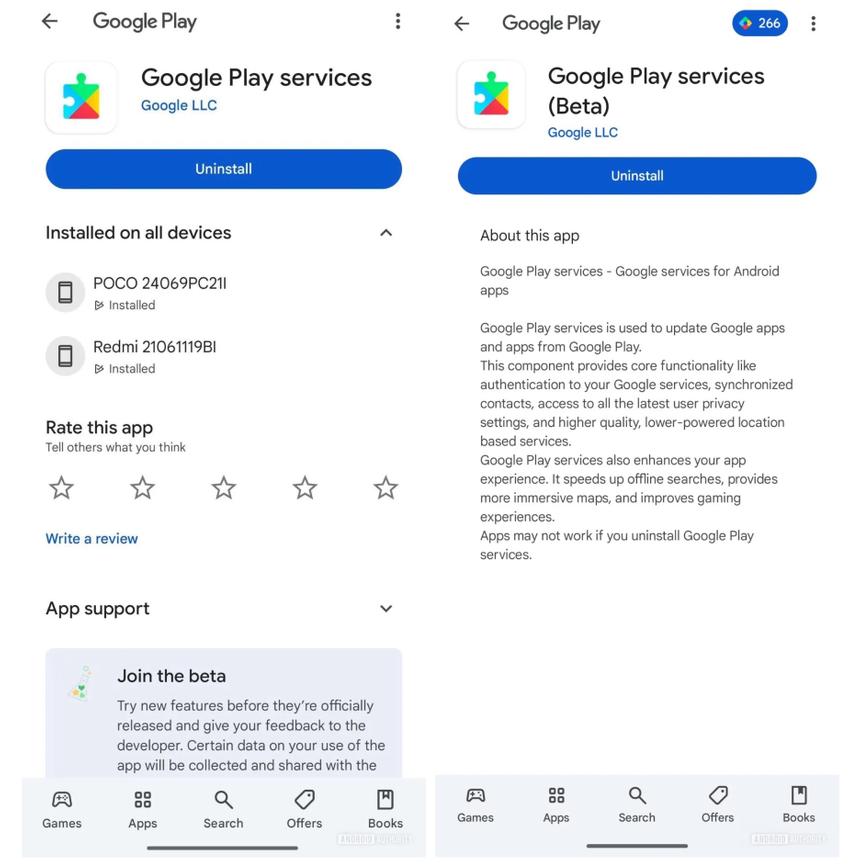Open the Write a review link
Image resolution: width=860 pixels, height=865 pixels.
(91, 538)
